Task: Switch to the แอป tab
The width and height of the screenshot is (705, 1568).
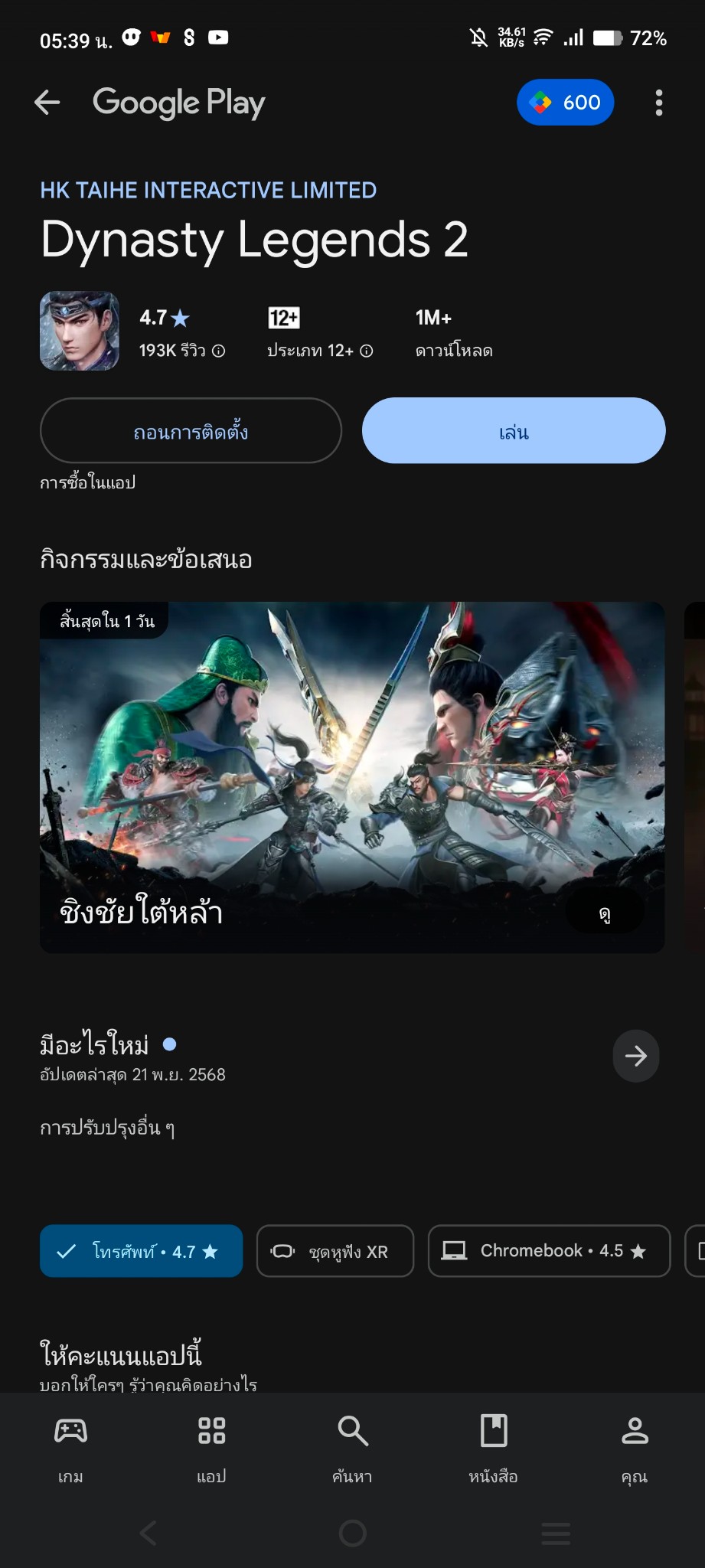Action: pos(211,1445)
